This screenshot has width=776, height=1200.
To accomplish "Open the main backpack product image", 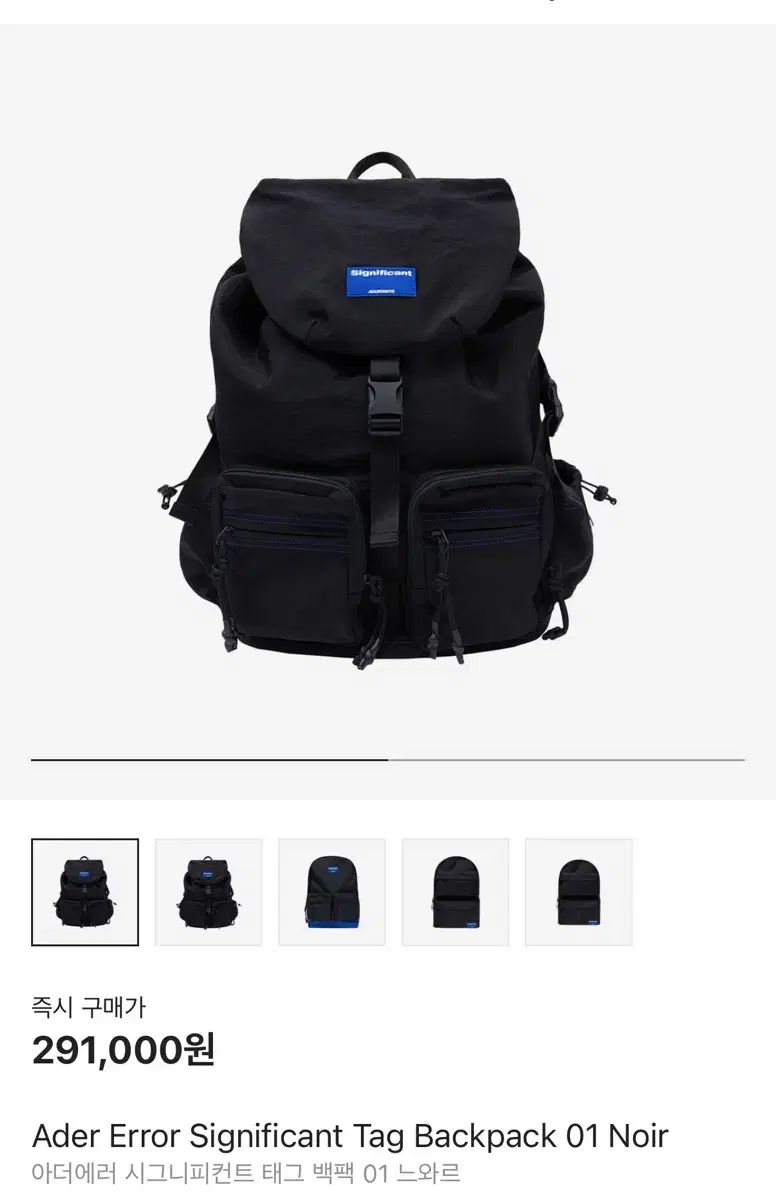I will click(388, 410).
